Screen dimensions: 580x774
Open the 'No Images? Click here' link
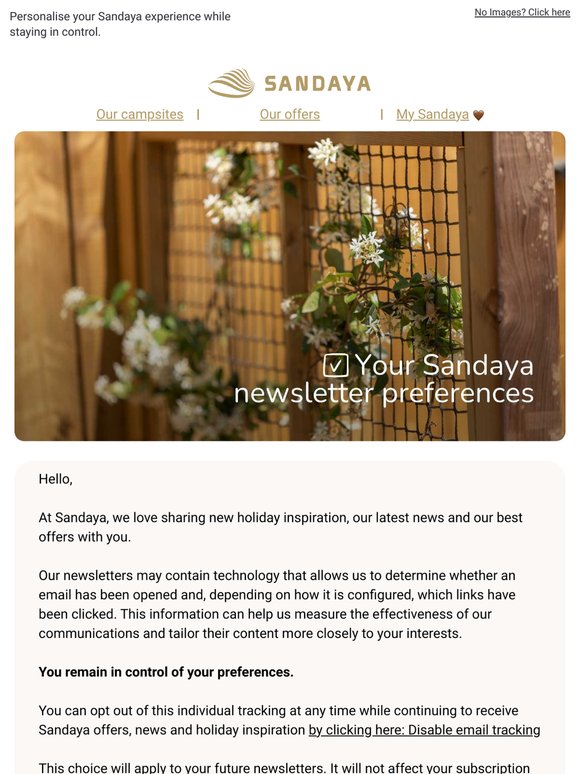522,12
